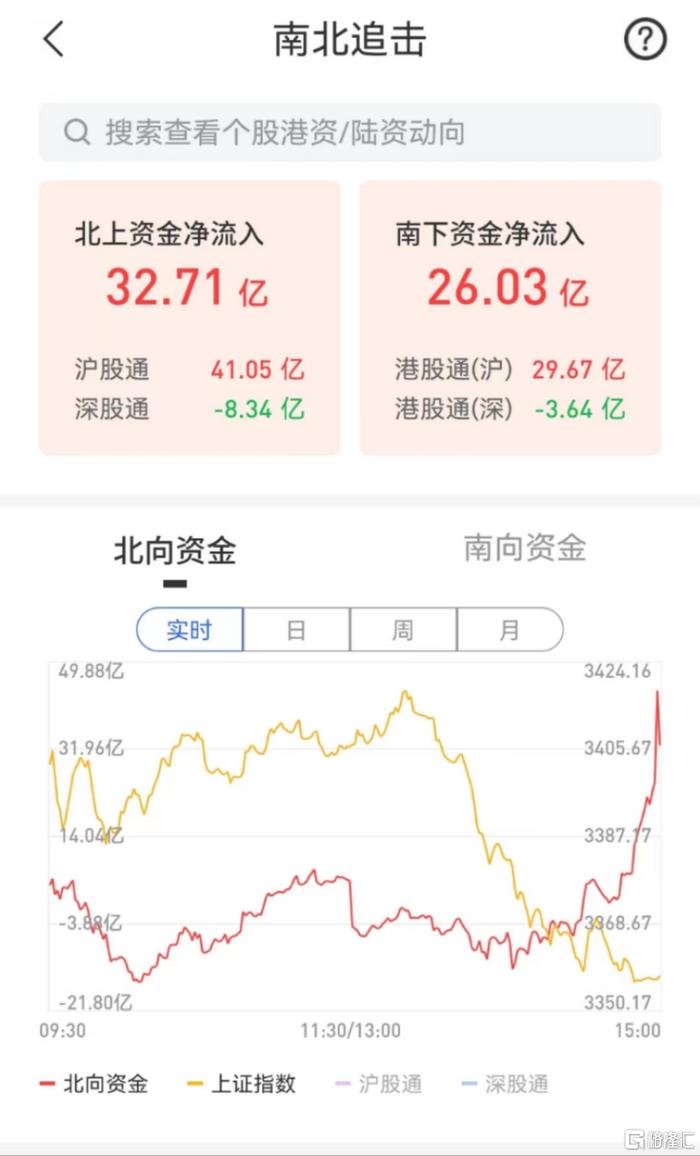Switch chart period to 周
The width and height of the screenshot is (700, 1156).
[403, 630]
